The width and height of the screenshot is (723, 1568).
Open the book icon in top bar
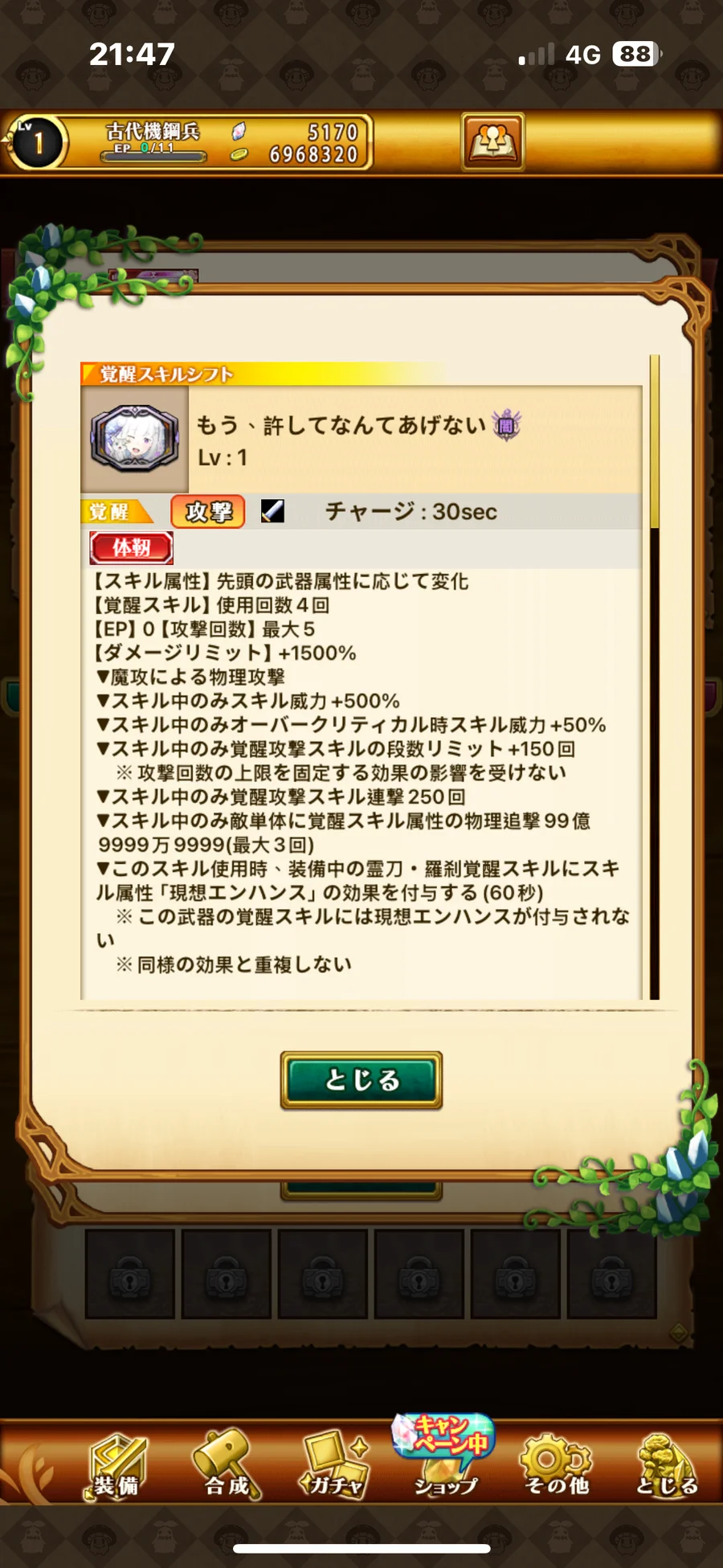click(492, 141)
